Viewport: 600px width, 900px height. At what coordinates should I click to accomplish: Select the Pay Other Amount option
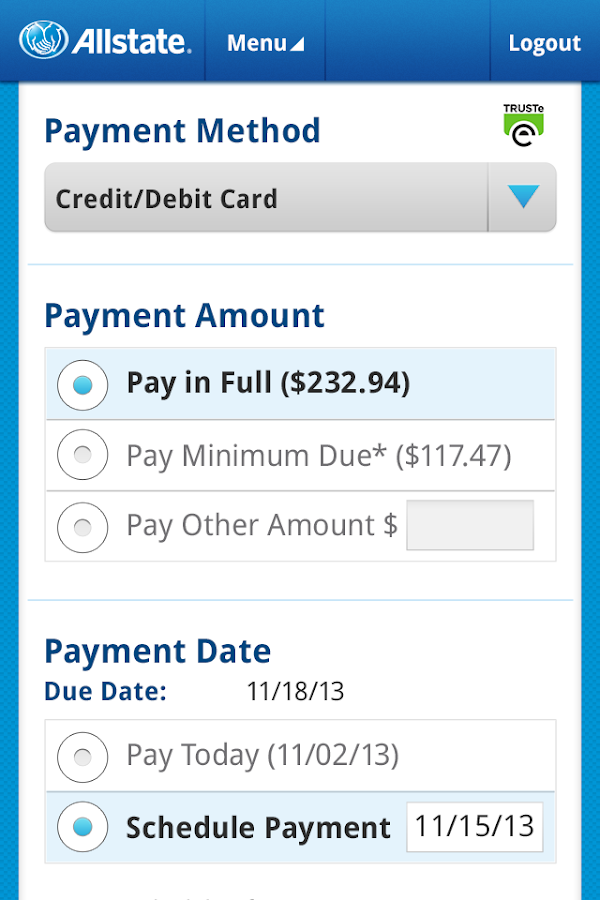click(83, 526)
